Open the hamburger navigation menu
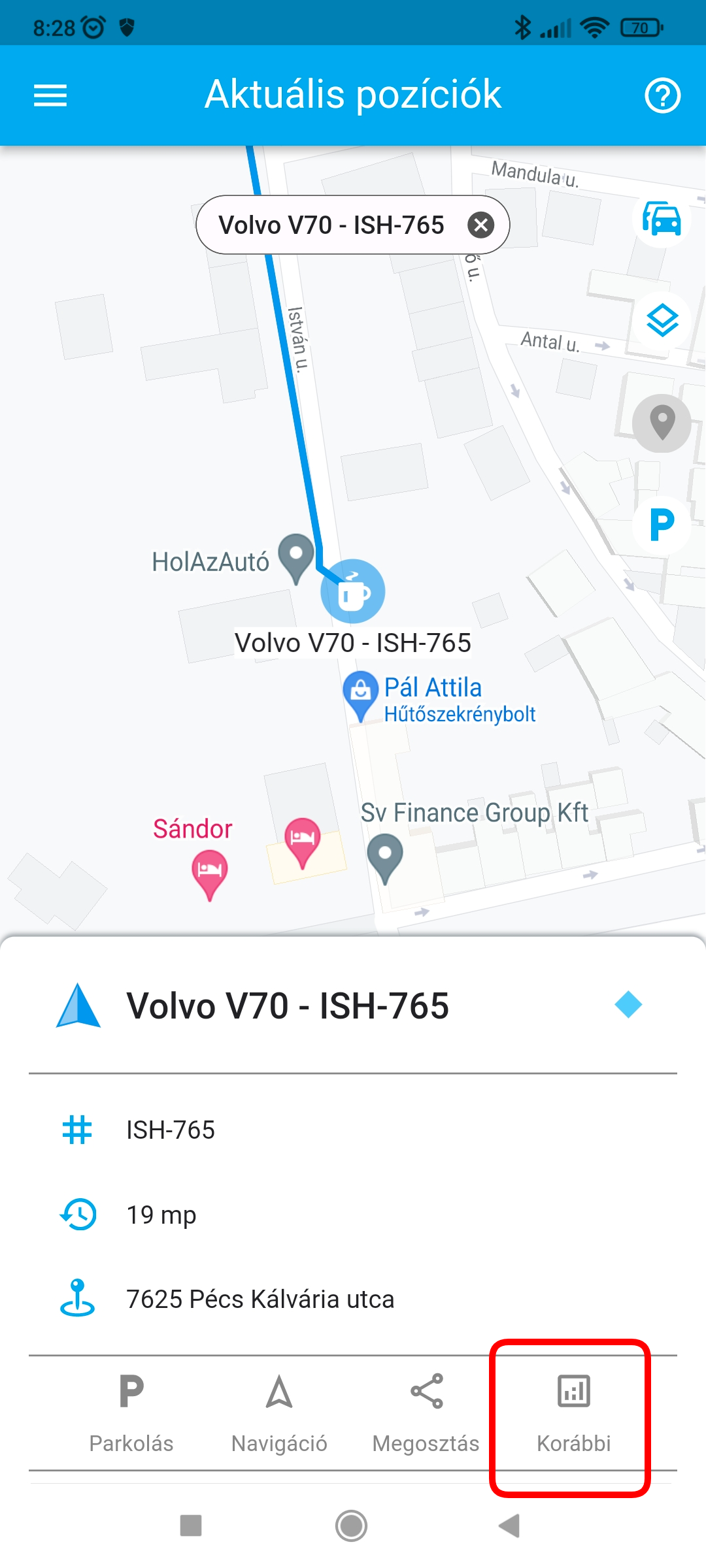Viewport: 706px width, 1568px height. (50, 95)
